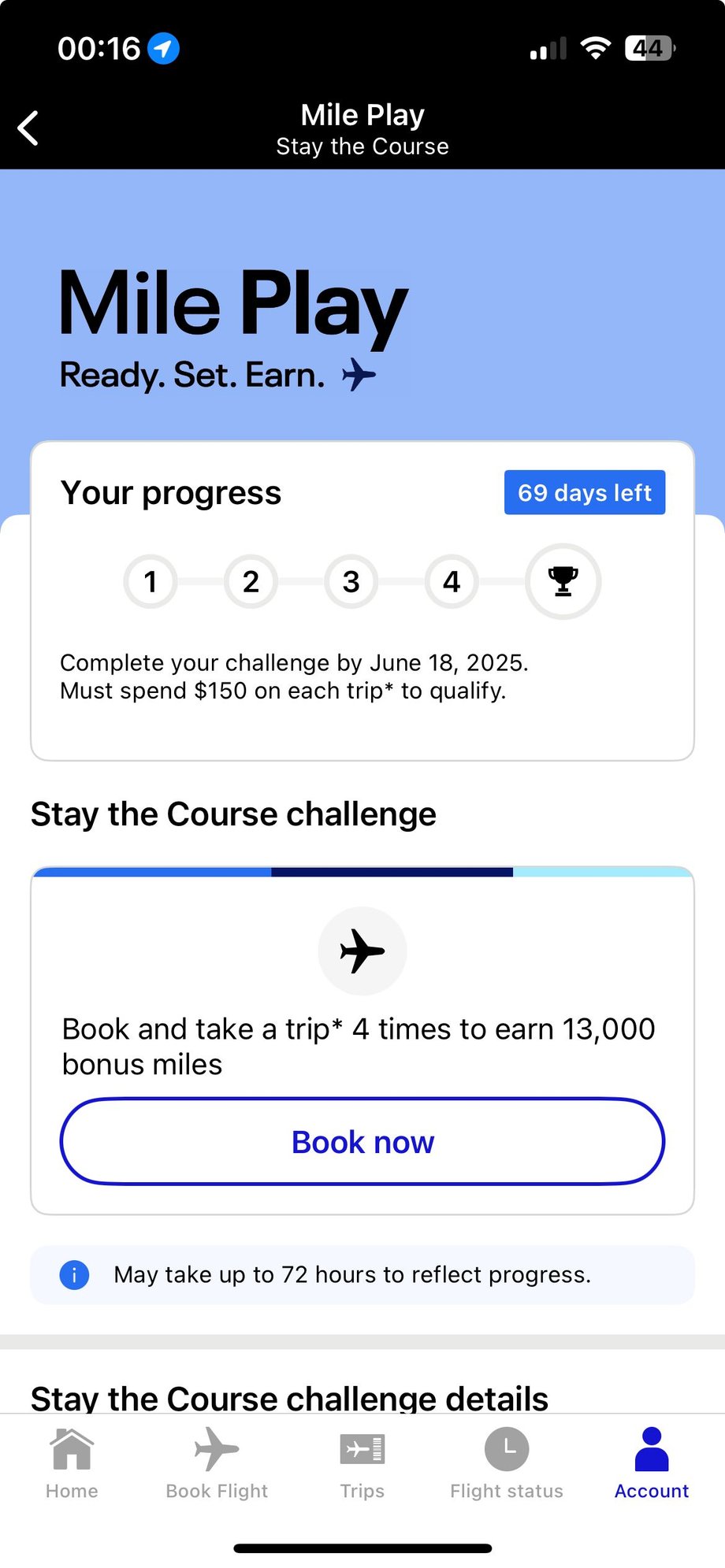
Task: Tap the airplane icon on the challenge card
Action: [362, 951]
